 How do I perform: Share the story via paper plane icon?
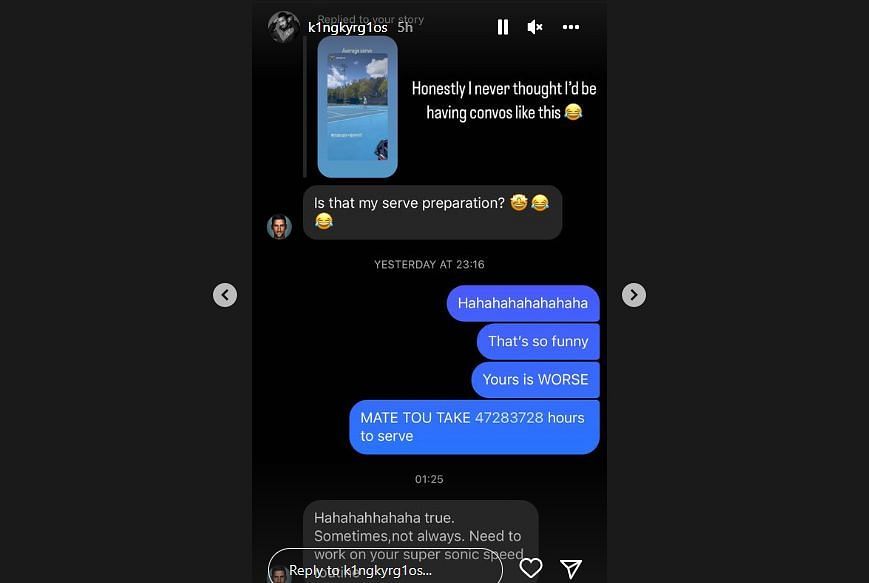click(571, 568)
